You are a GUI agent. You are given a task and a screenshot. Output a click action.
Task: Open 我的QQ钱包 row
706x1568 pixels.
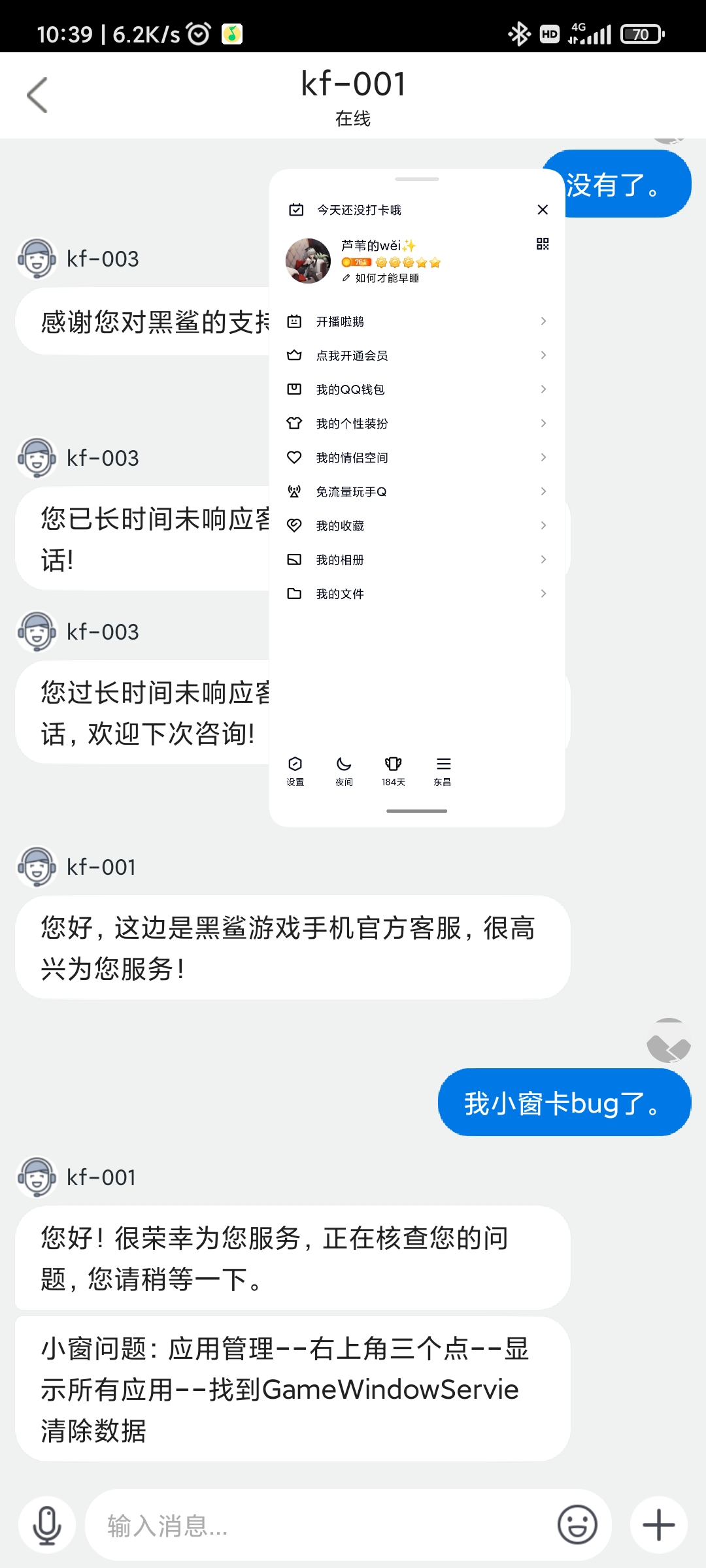[x=416, y=389]
